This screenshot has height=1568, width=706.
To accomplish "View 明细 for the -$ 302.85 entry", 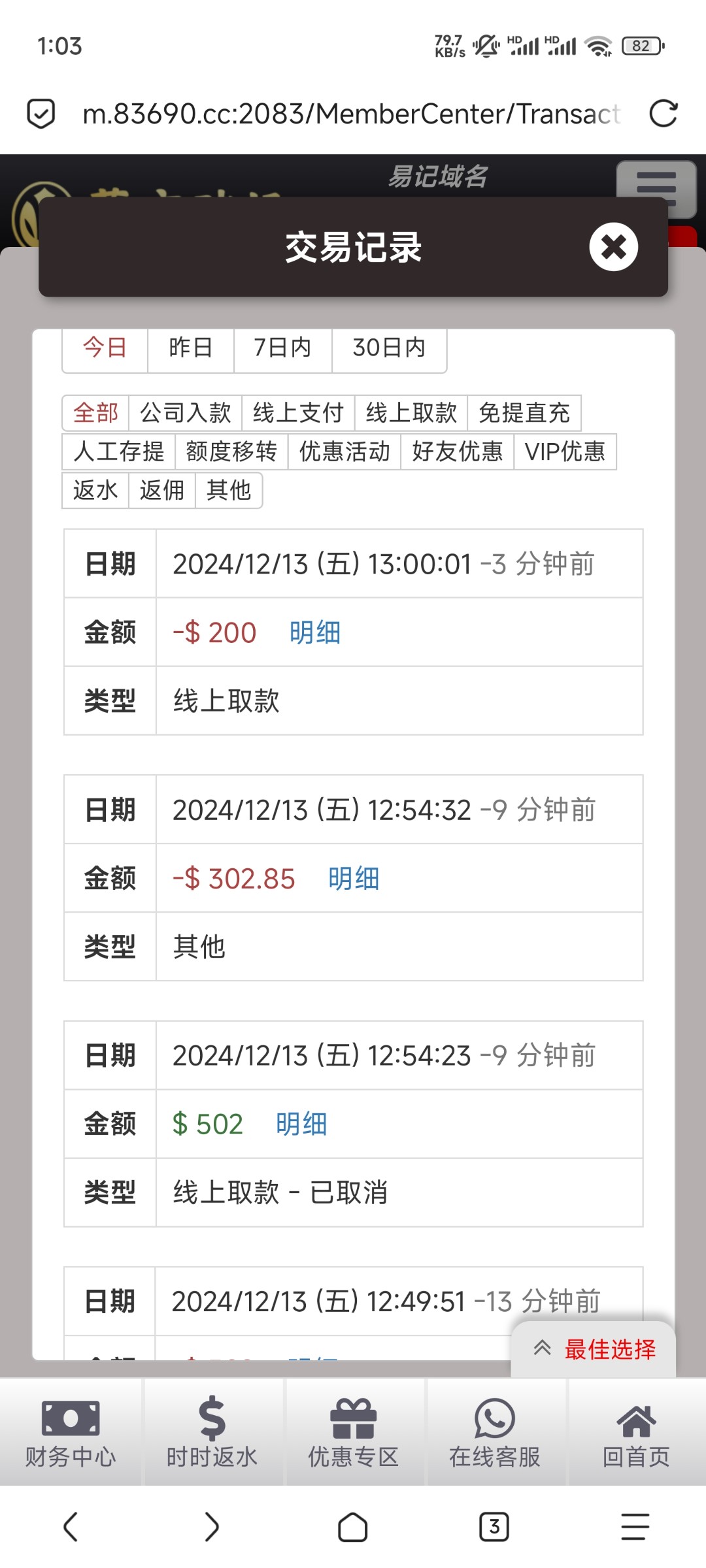I will (354, 879).
